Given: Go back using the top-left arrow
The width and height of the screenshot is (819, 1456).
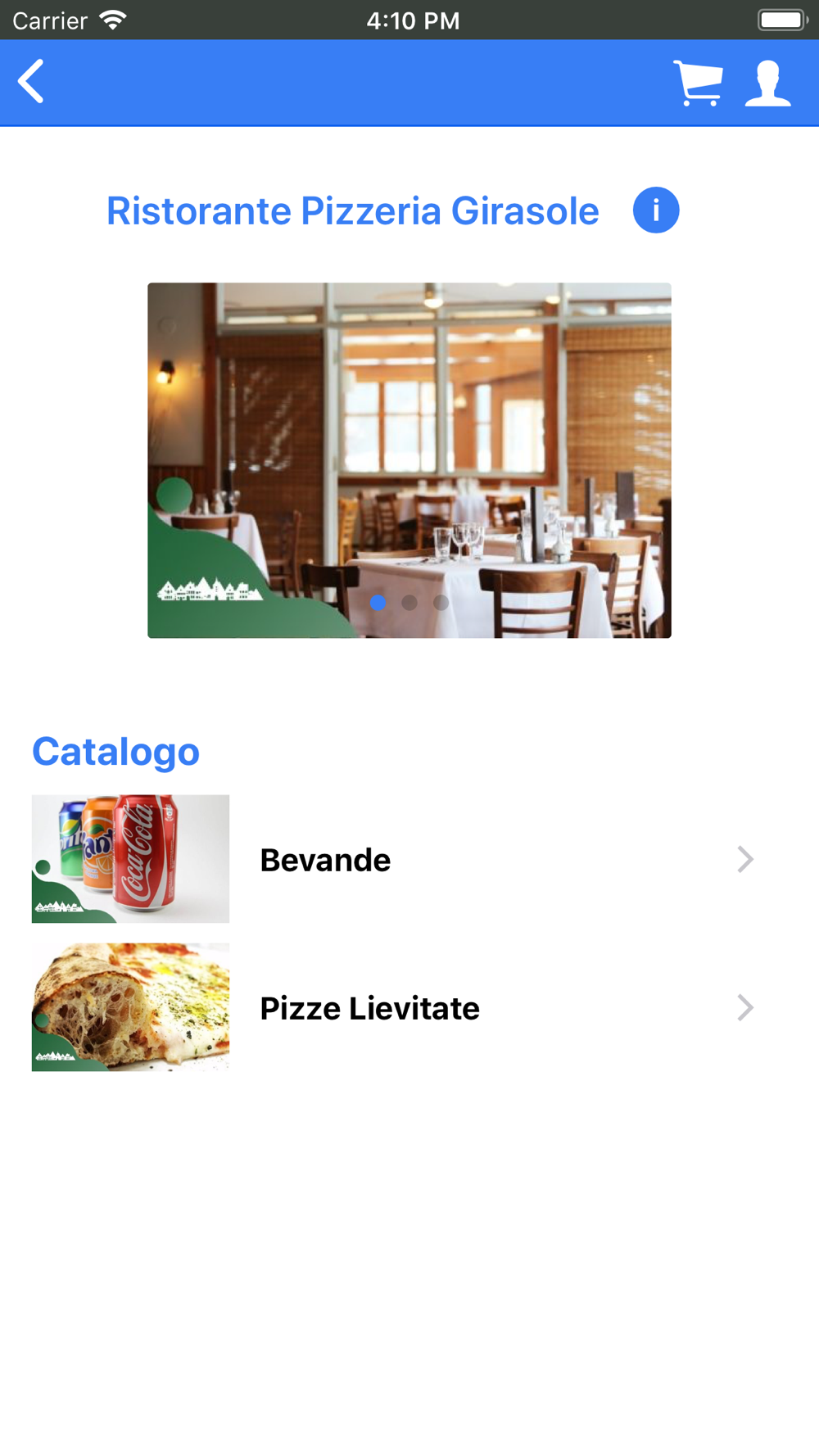Looking at the screenshot, I should [32, 82].
